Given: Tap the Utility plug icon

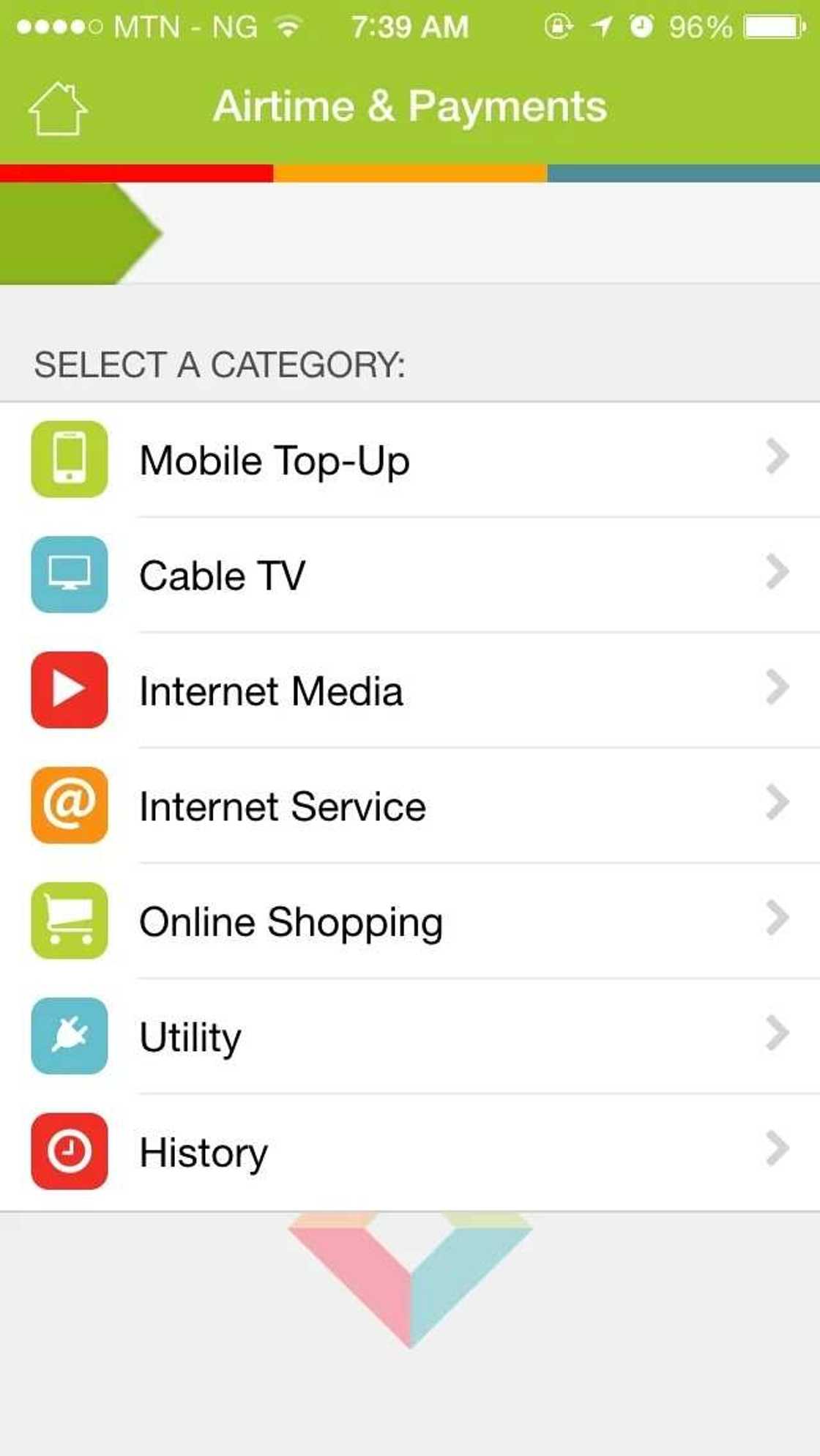Looking at the screenshot, I should (68, 1037).
